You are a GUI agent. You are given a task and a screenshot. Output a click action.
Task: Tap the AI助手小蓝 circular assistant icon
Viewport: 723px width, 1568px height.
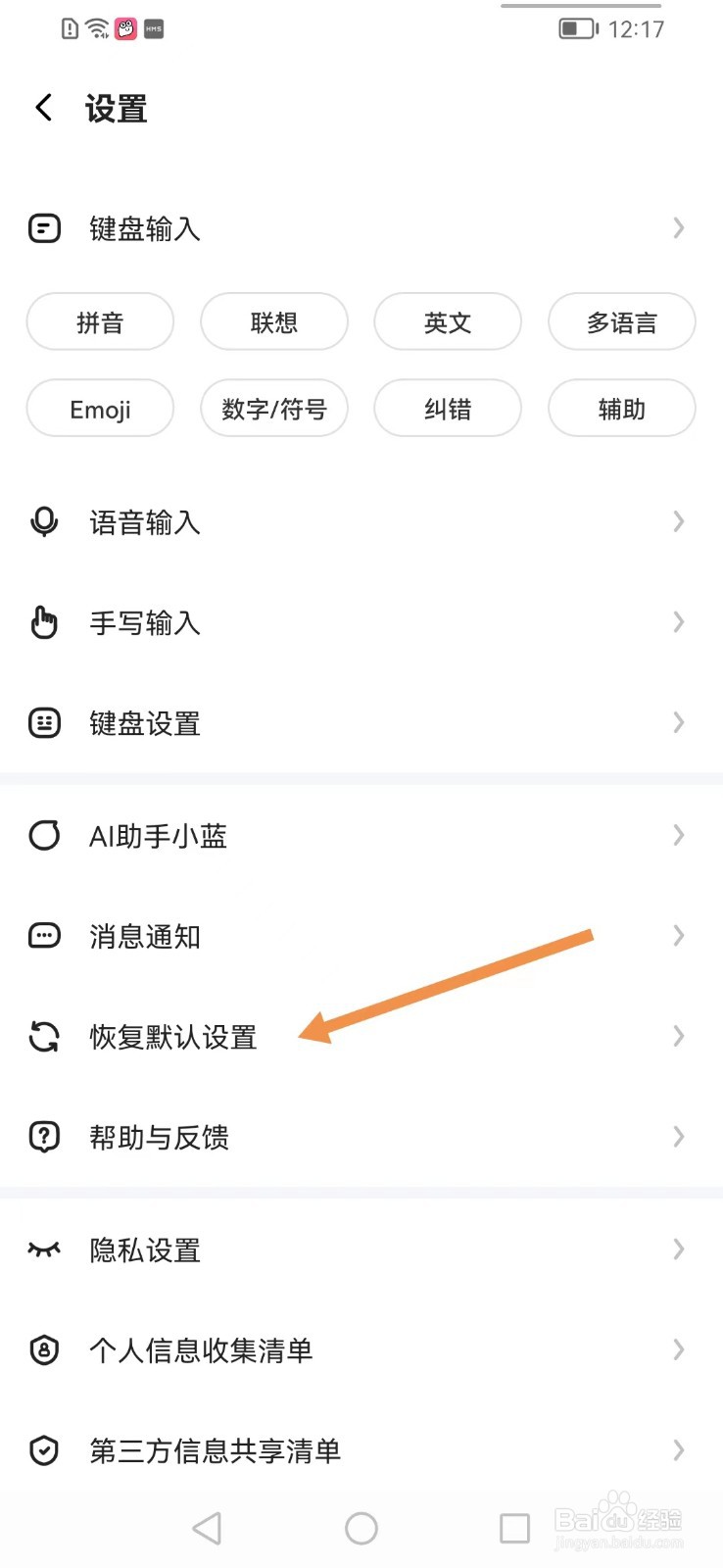[x=44, y=835]
